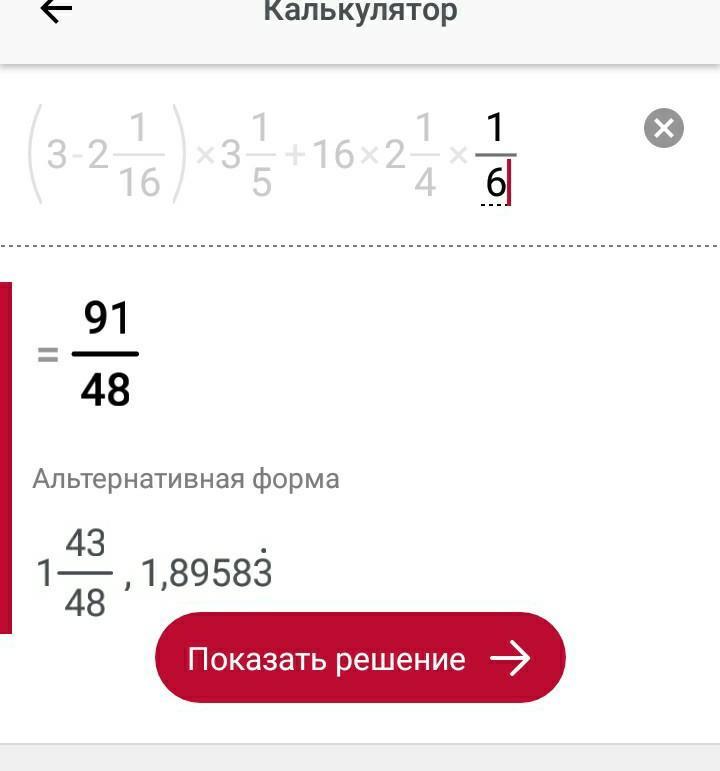Go back with the arrow icon
Image resolution: width=720 pixels, height=771 pixels.
pos(55,11)
